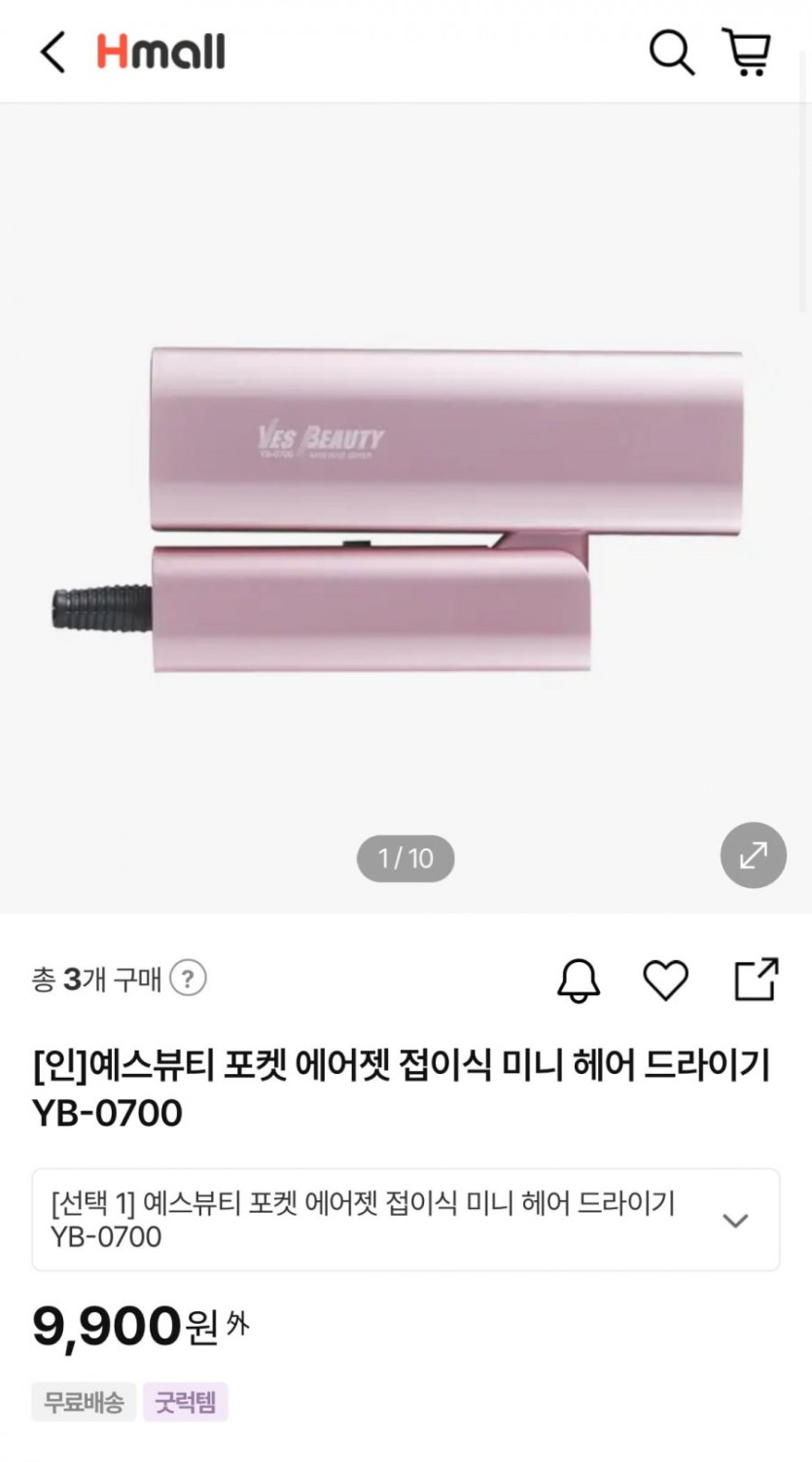812x1462 pixels.
Task: Open the search icon
Action: (x=671, y=52)
